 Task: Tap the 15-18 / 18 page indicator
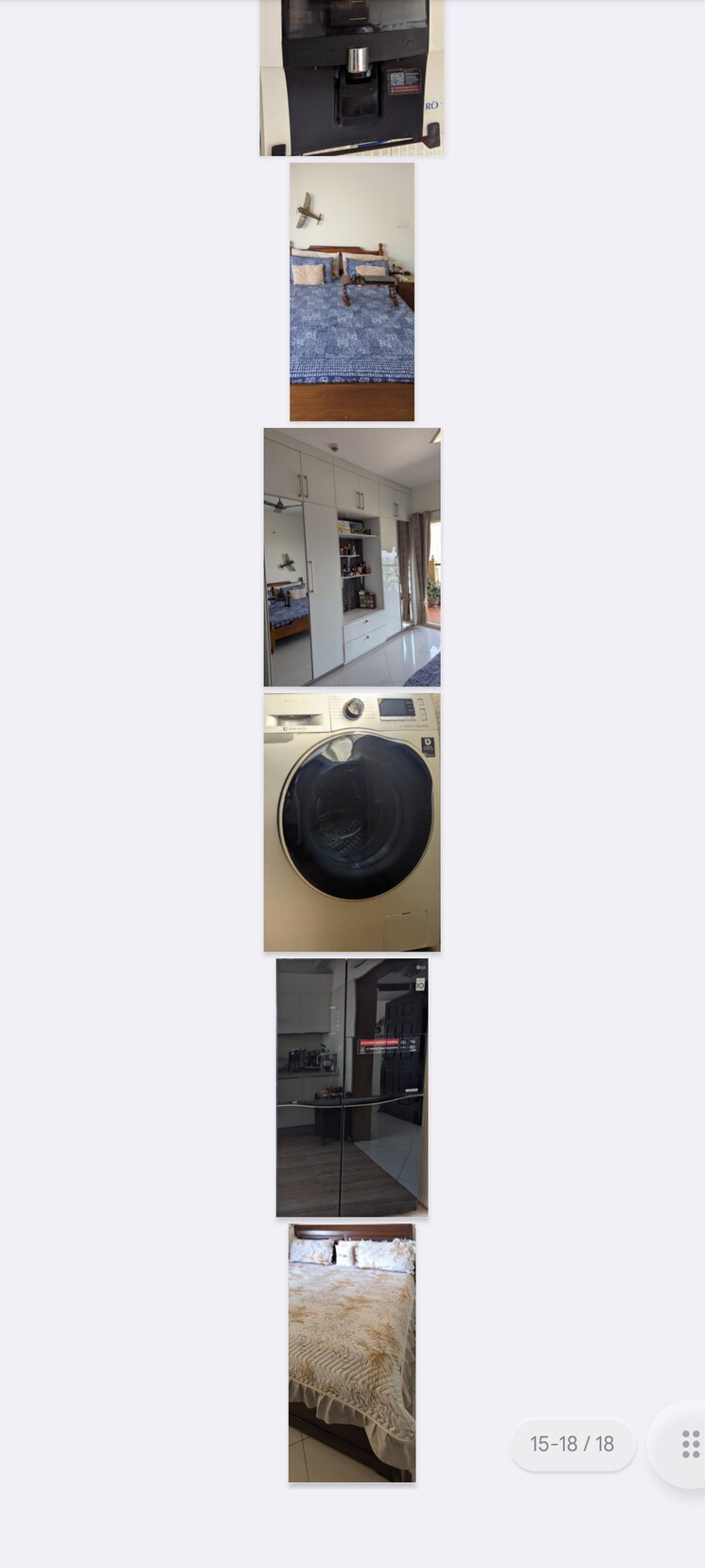pyautogui.click(x=572, y=1444)
